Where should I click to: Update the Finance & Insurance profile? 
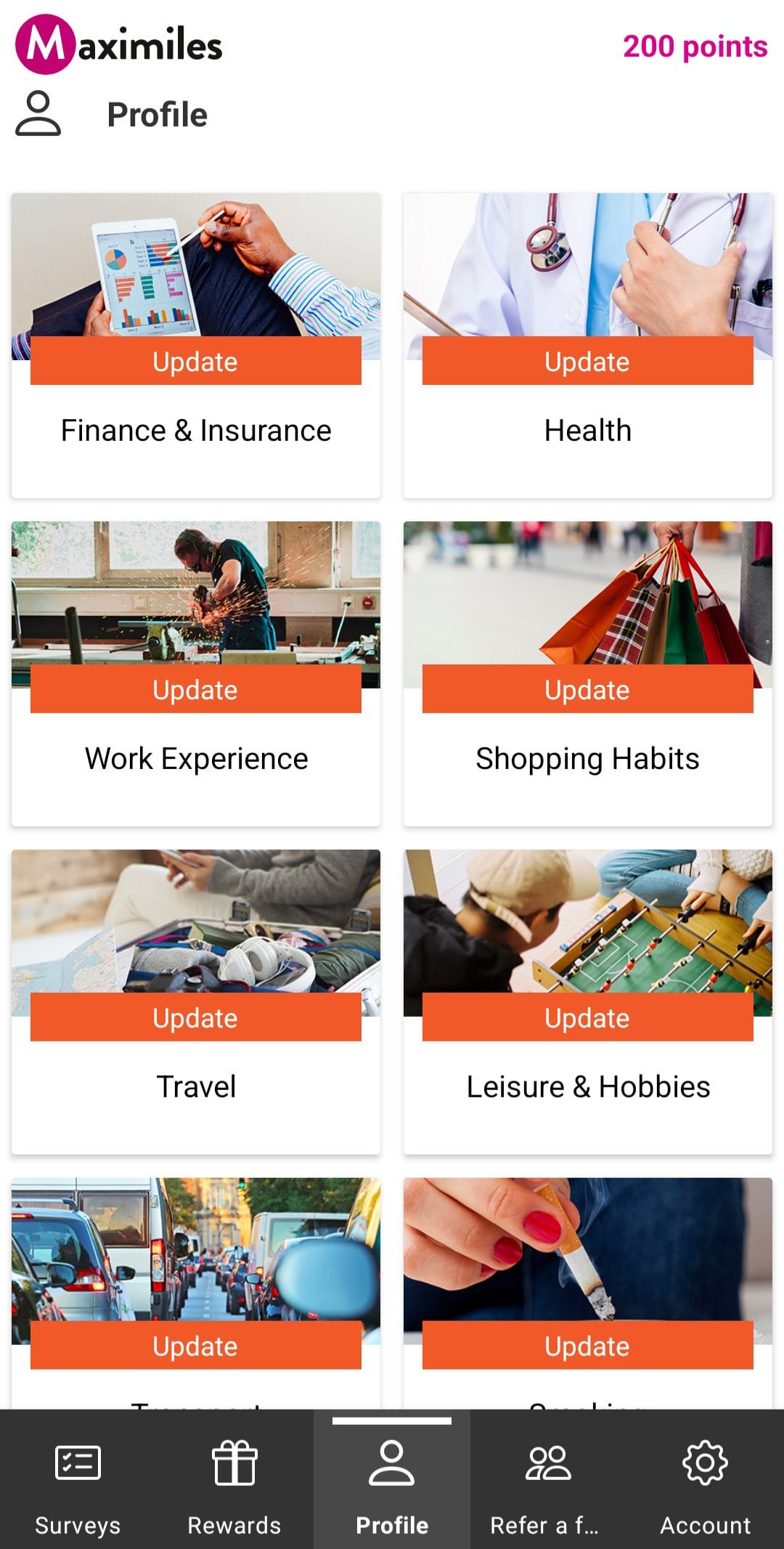(x=195, y=361)
